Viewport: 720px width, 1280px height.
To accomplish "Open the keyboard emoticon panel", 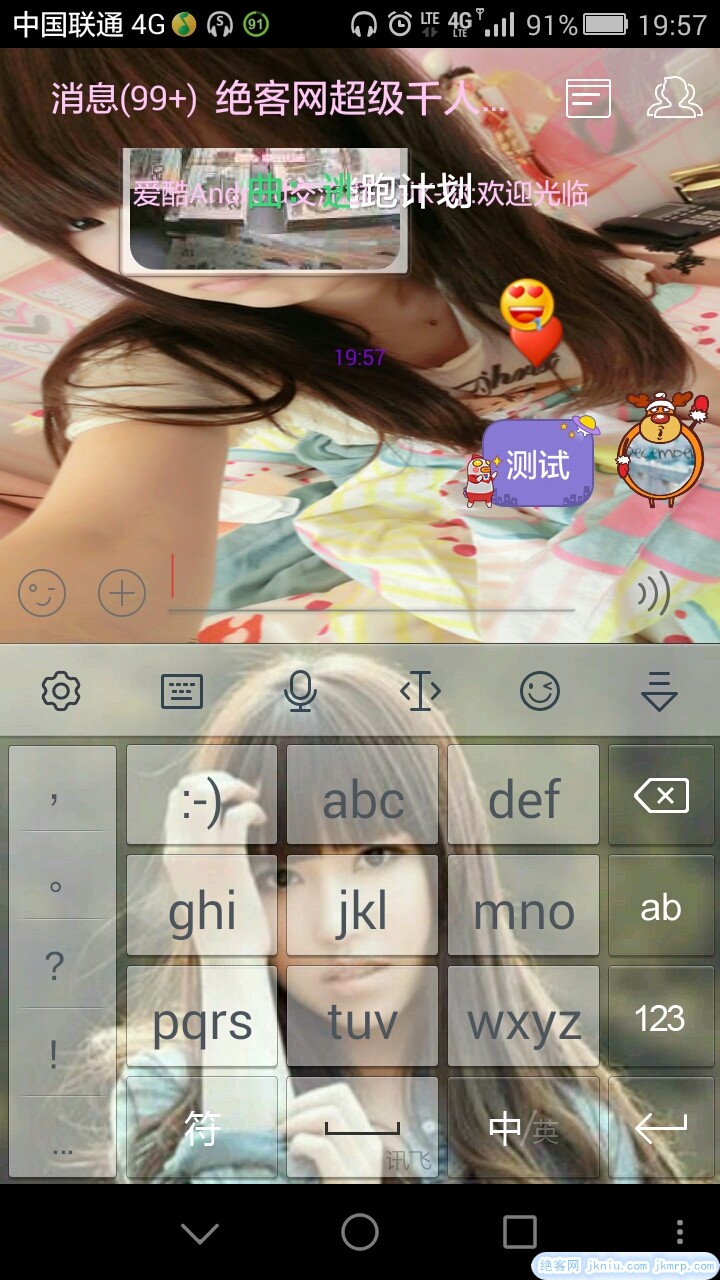I will [540, 691].
